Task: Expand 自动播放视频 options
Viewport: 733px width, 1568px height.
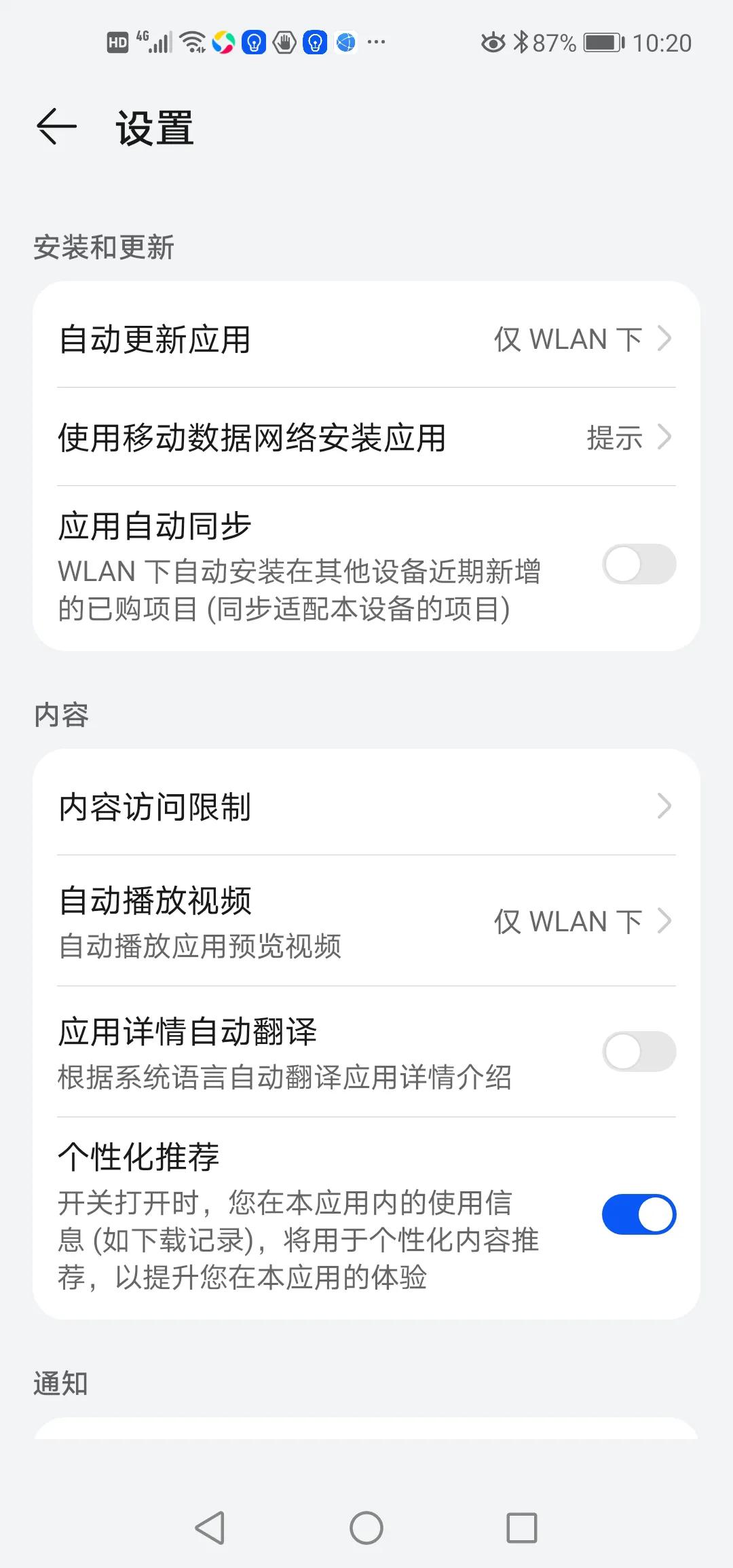Action: (x=366, y=921)
